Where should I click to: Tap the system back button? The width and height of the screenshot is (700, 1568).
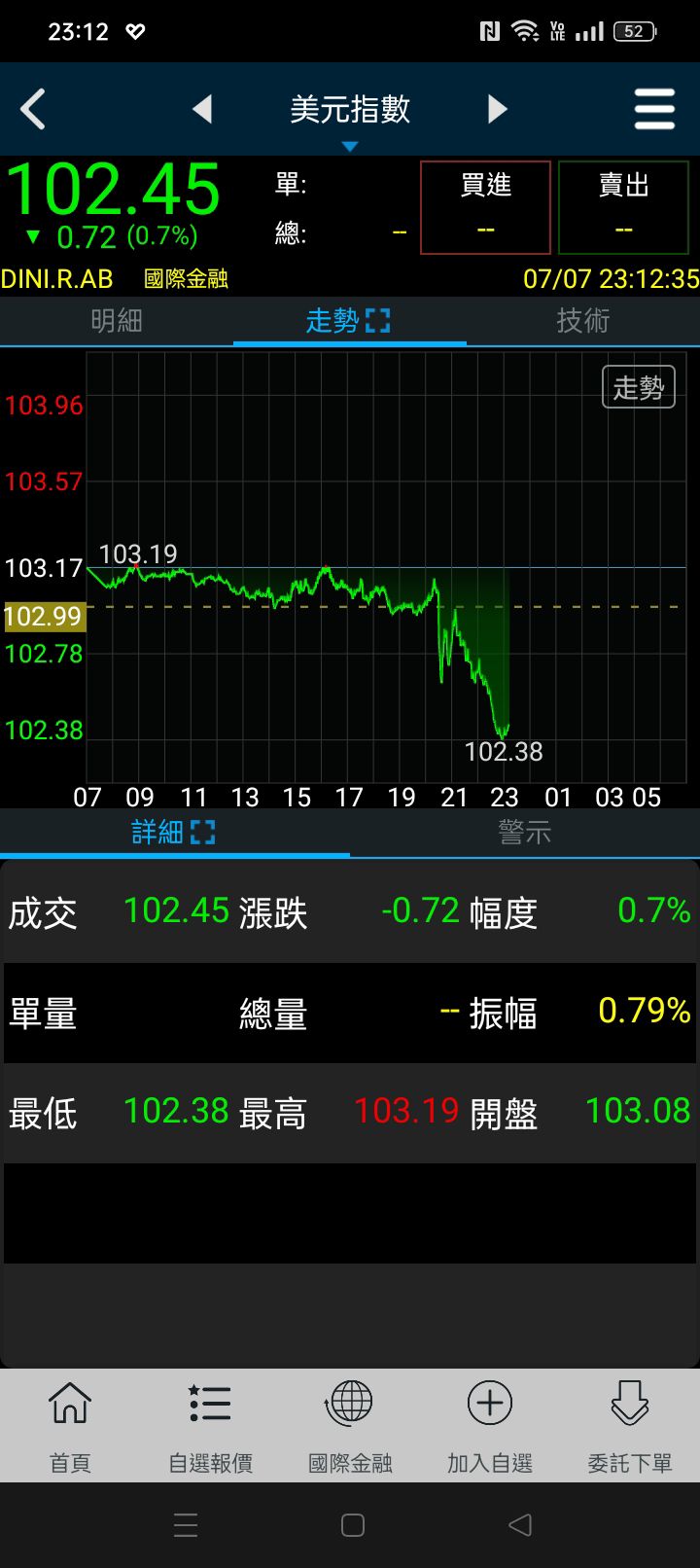point(520,1525)
